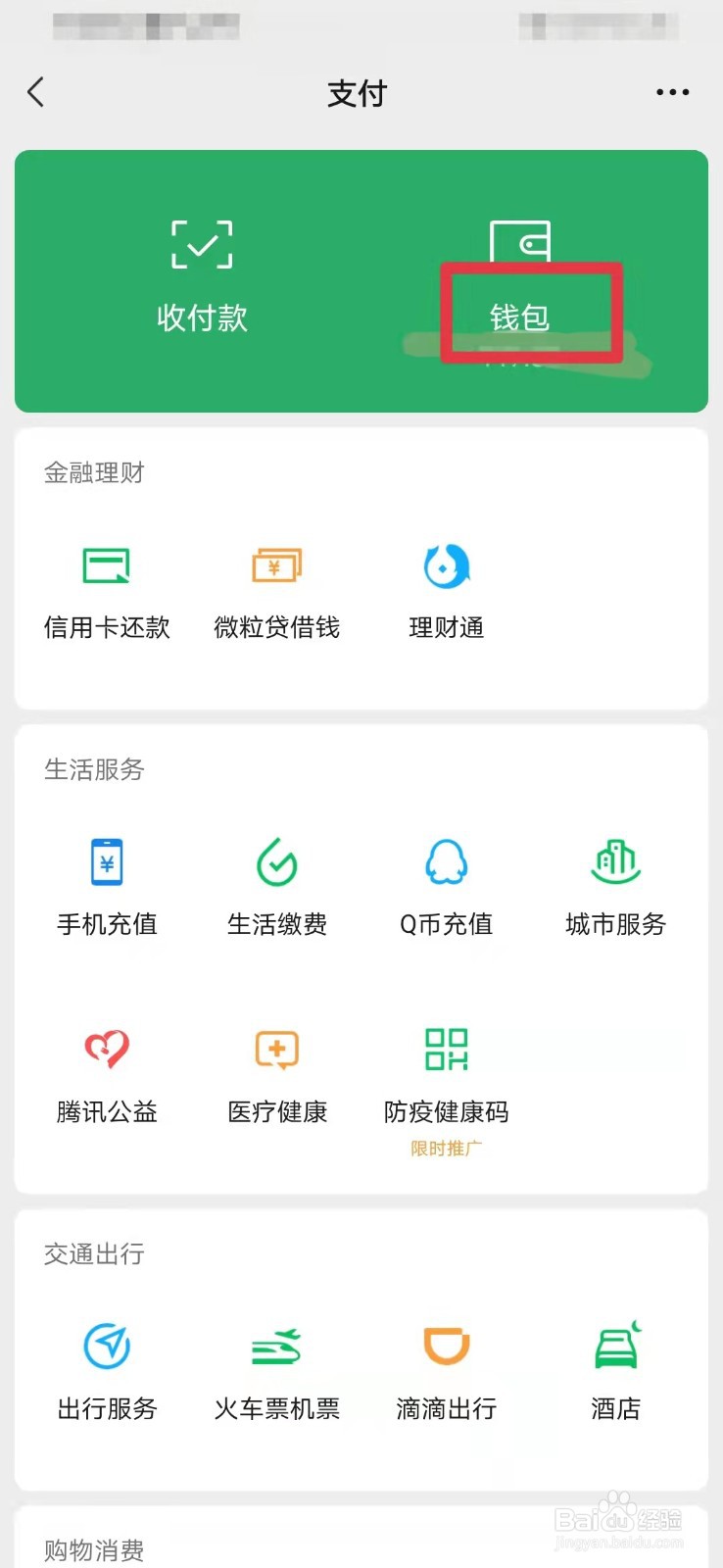Viewport: 723px width, 1568px height.
Task: Open 收付款 to pay or receive
Action: pos(202,276)
